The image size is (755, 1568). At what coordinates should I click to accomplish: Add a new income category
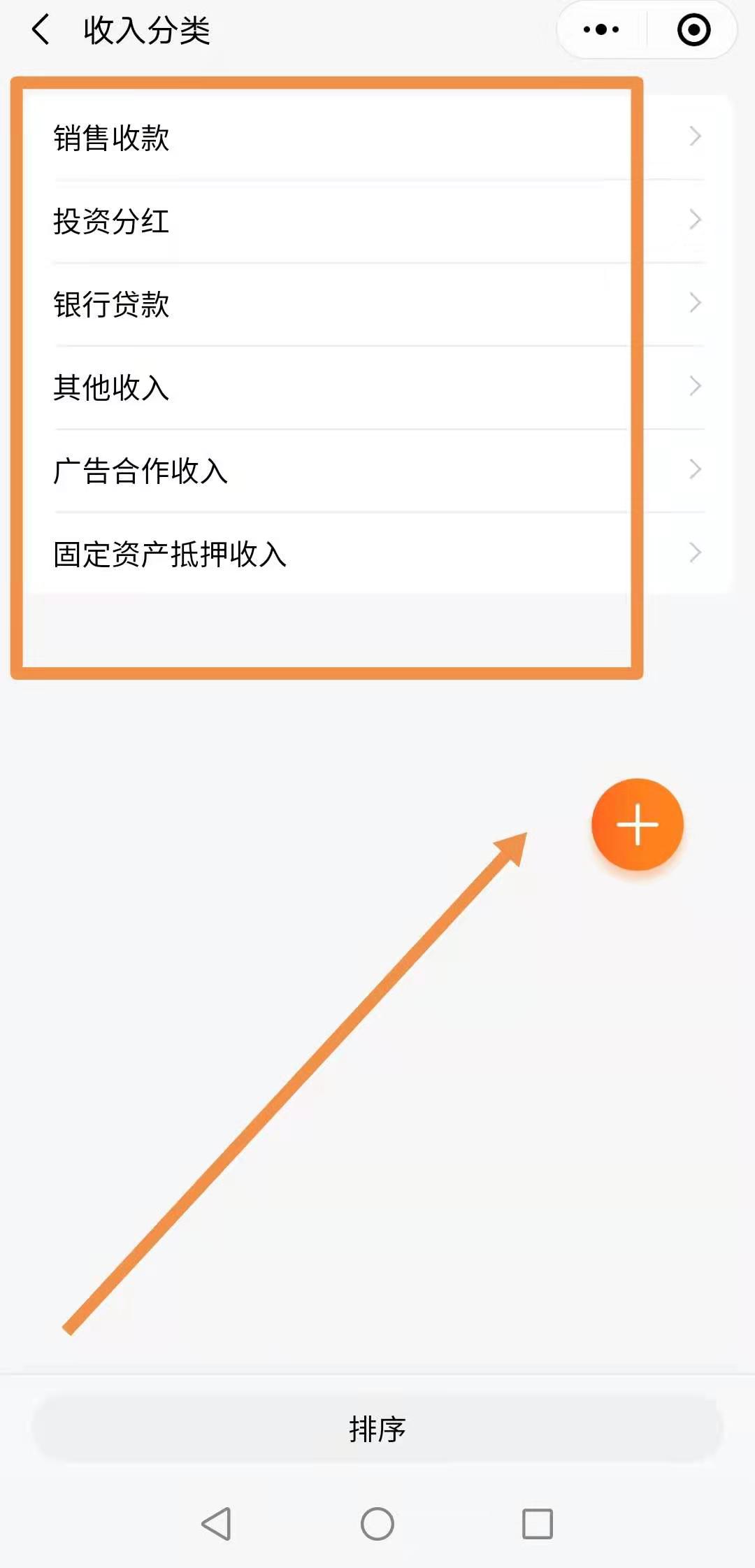[637, 825]
